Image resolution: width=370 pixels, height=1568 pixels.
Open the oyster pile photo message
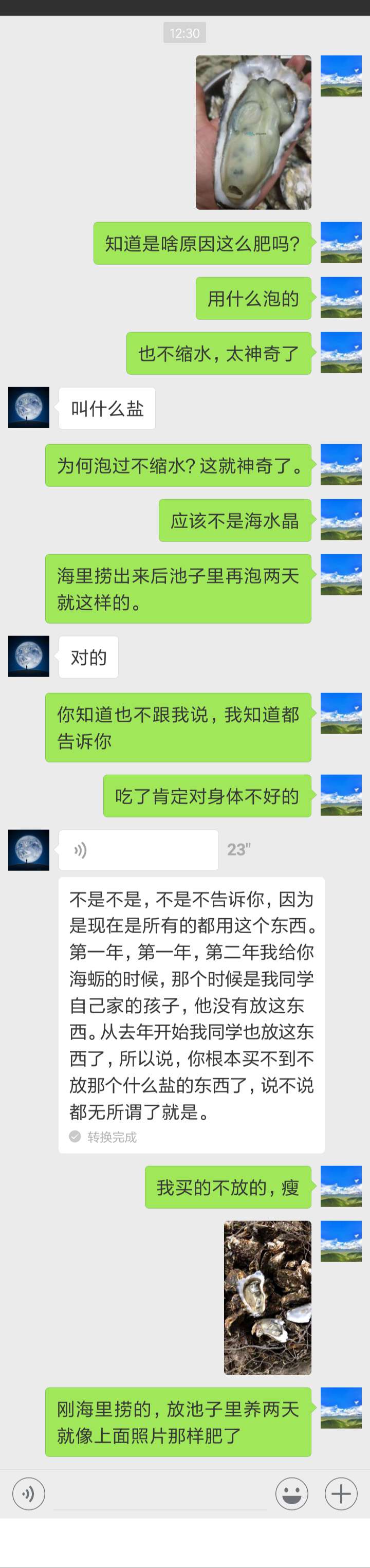pyautogui.click(x=267, y=1297)
